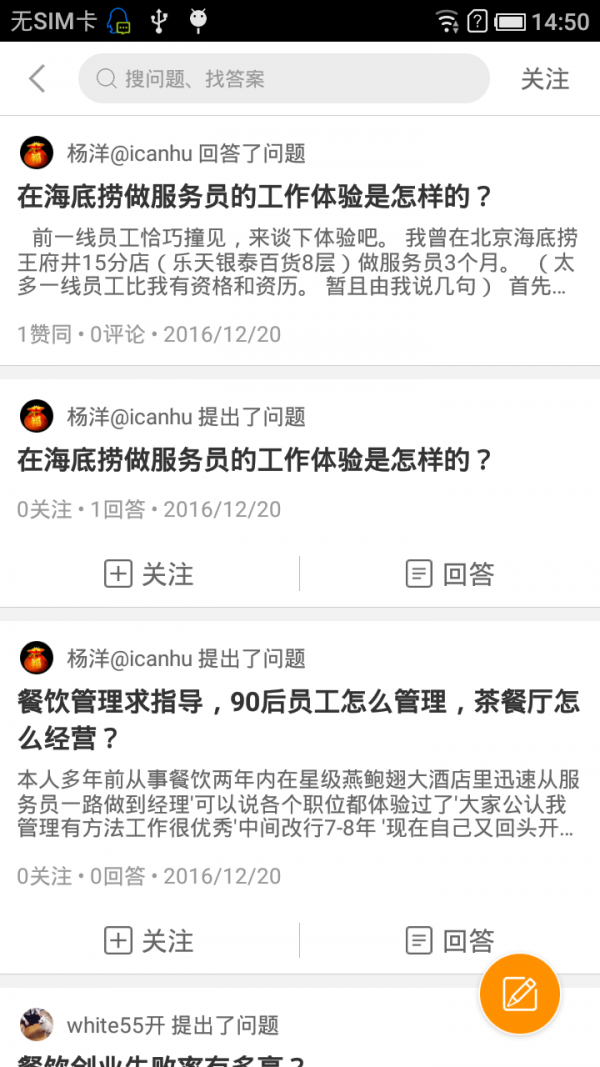
Task: Answer the 海底捞做服务员 question via 回答
Action: 449,574
